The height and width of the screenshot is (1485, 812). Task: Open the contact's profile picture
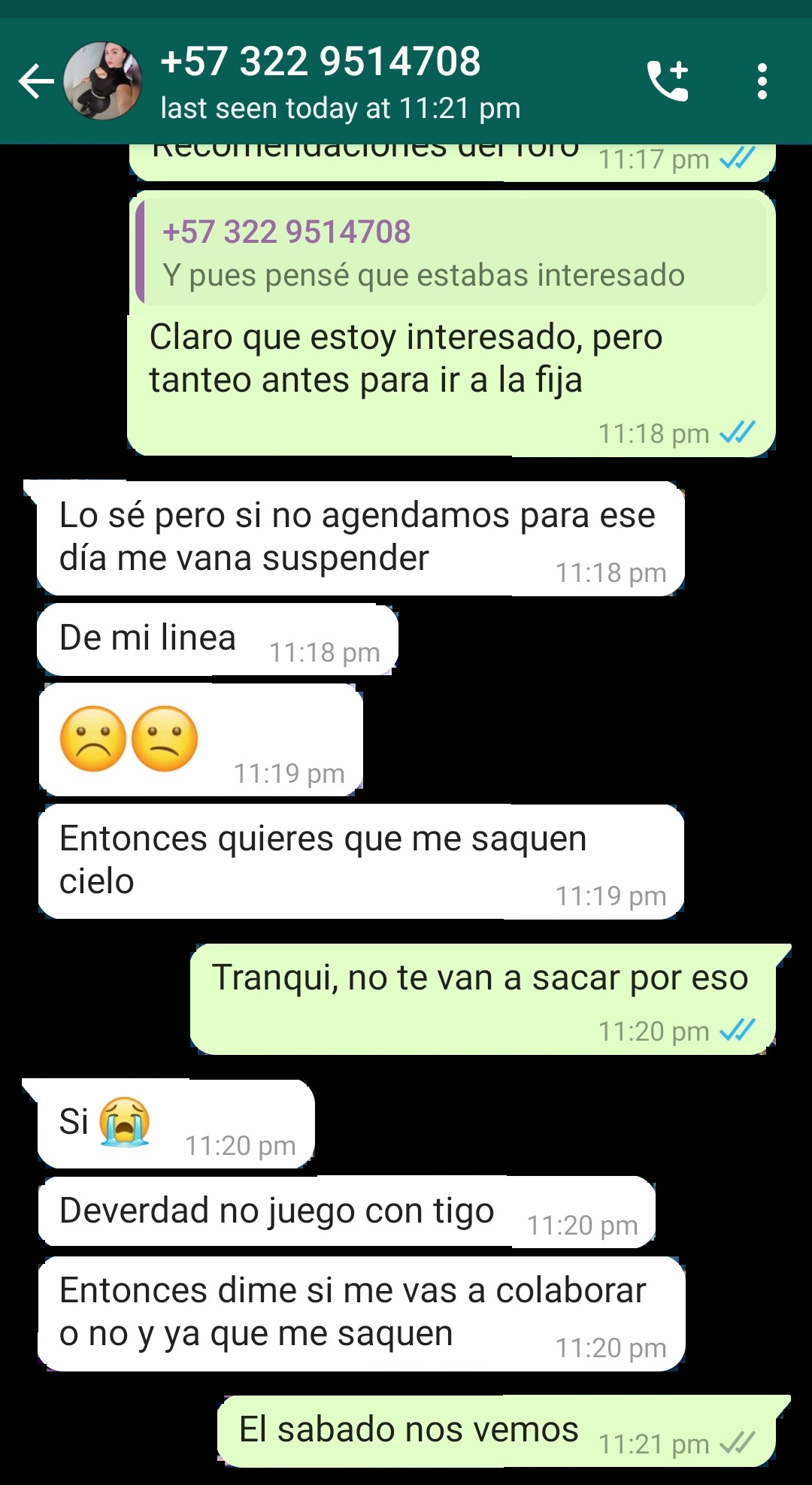point(102,81)
